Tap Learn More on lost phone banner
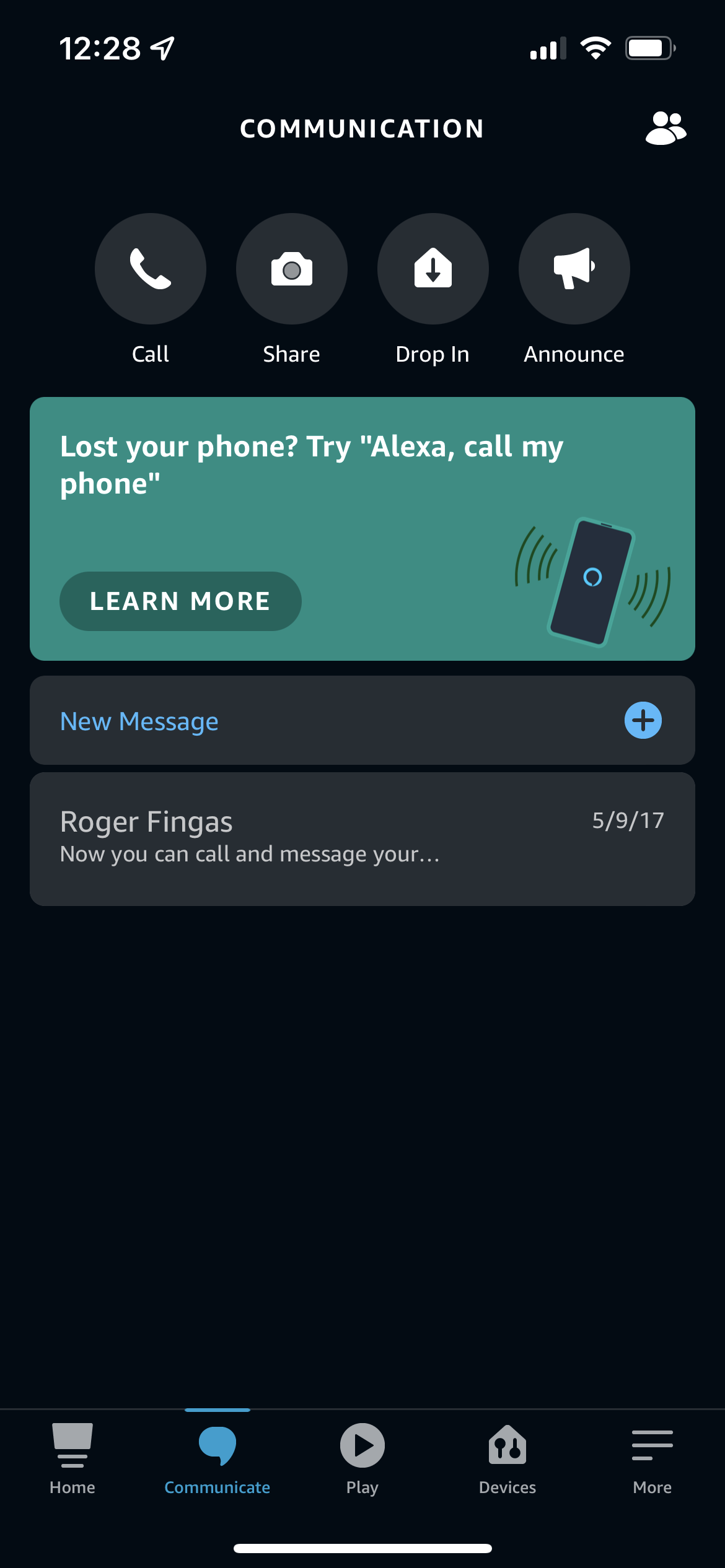Viewport: 725px width, 1568px height. [180, 601]
